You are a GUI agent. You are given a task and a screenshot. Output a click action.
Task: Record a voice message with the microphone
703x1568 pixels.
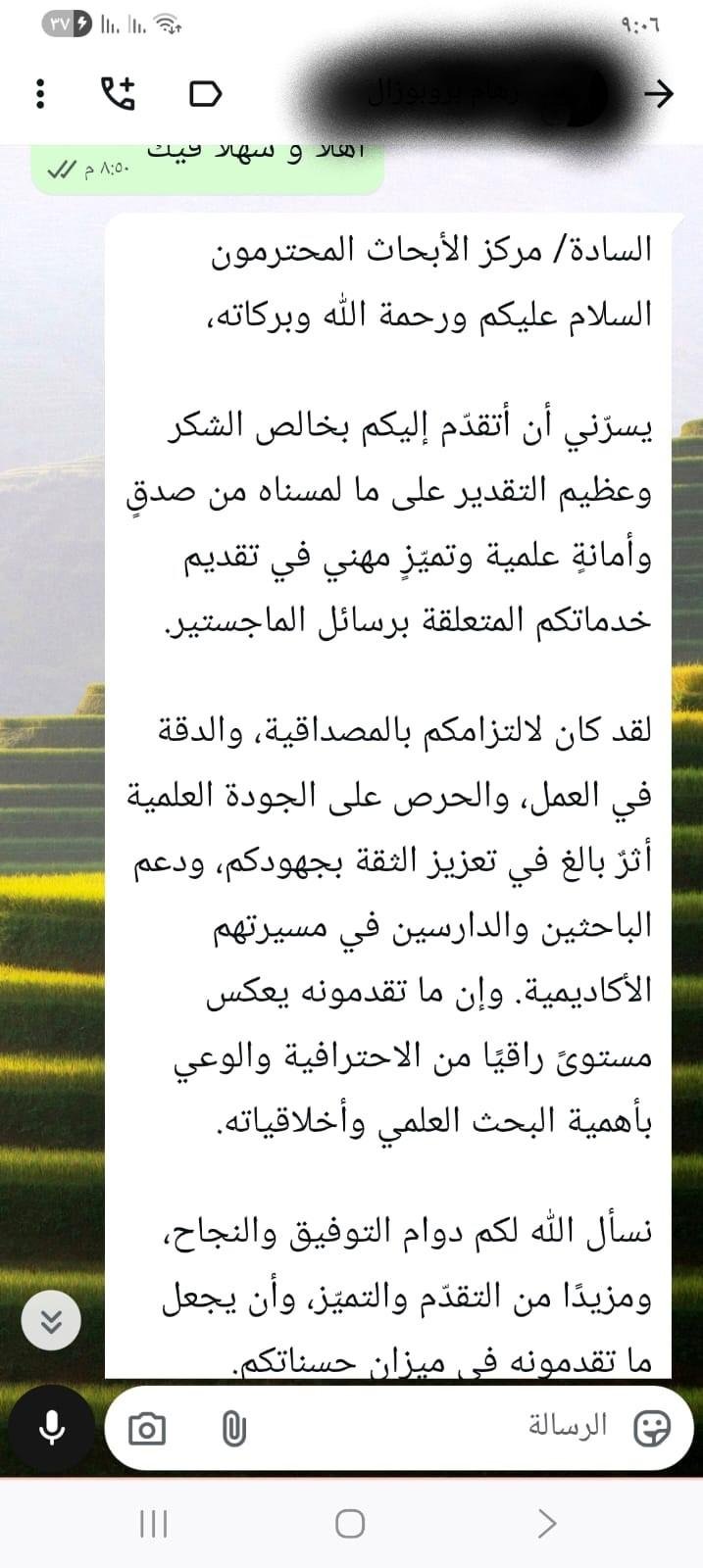(x=51, y=1428)
